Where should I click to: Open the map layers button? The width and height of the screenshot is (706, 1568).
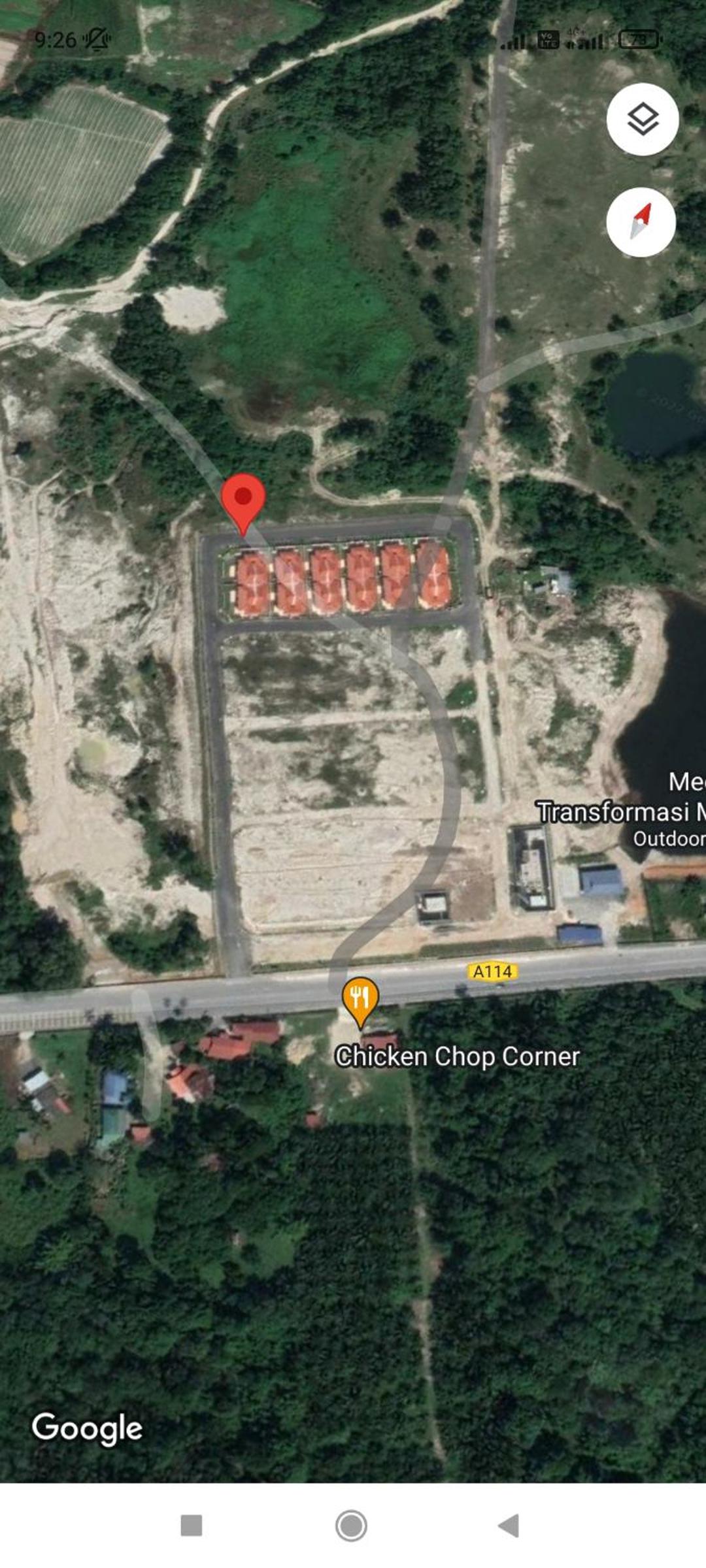point(643,119)
